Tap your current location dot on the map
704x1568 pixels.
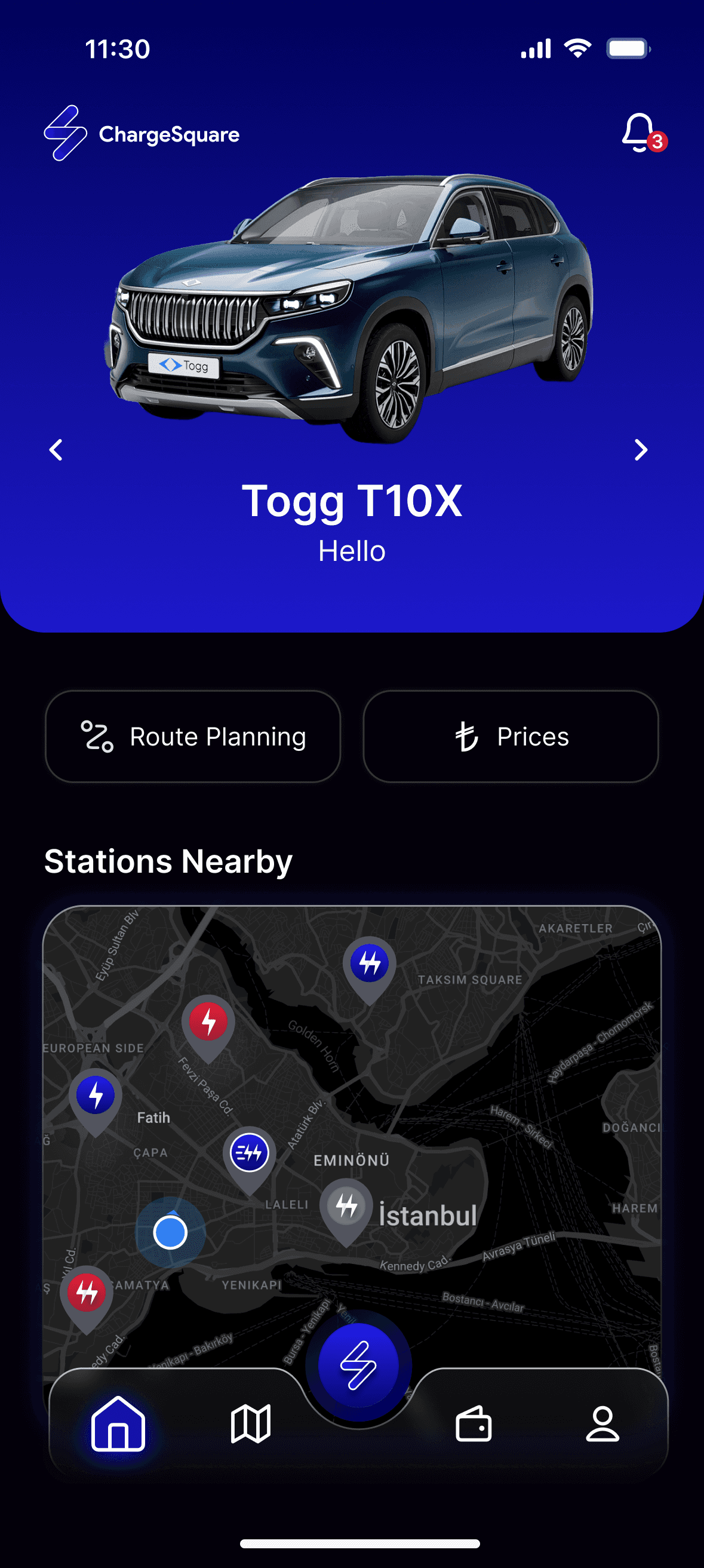click(171, 1232)
